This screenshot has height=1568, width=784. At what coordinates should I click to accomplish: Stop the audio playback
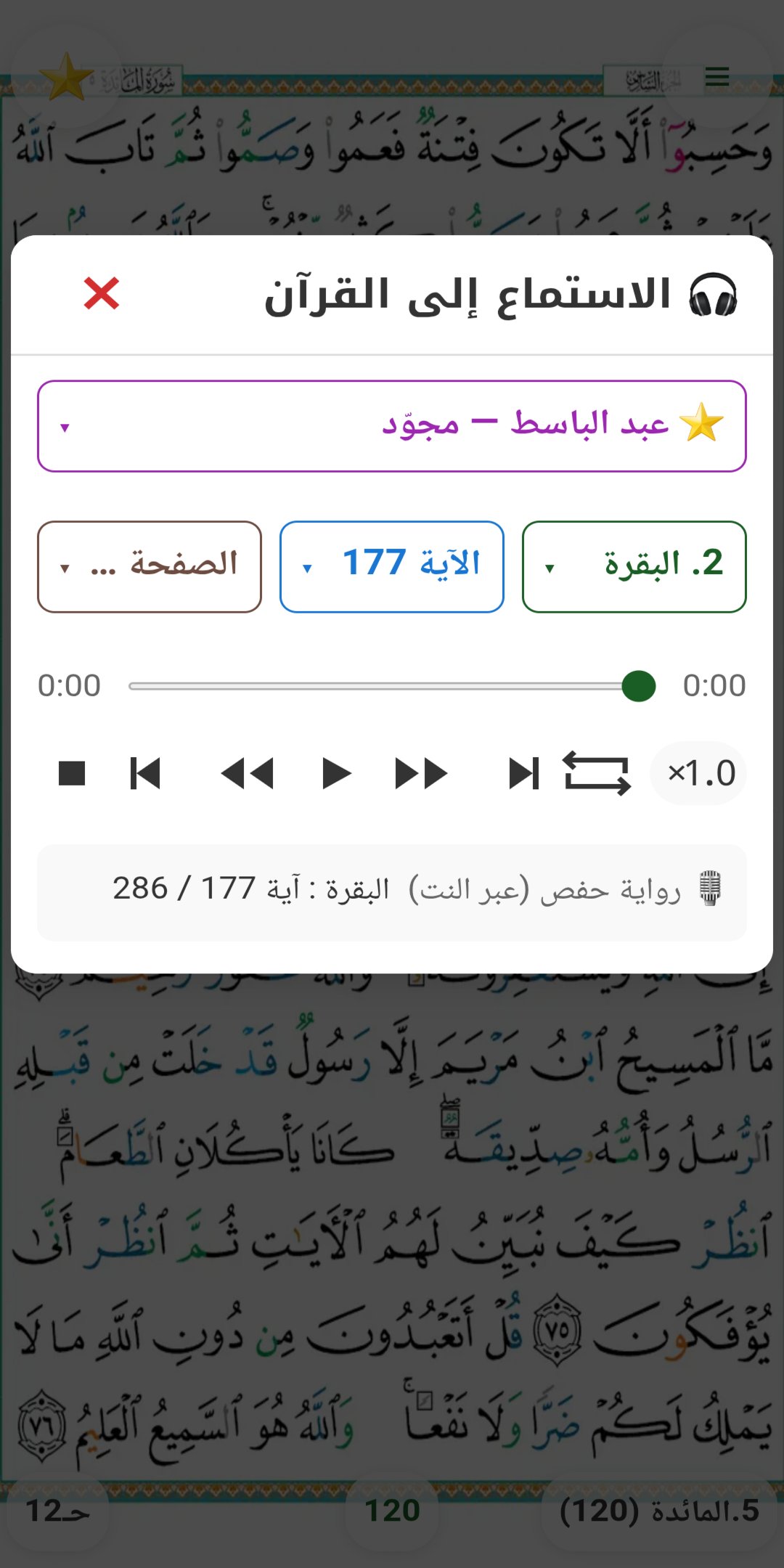click(73, 773)
